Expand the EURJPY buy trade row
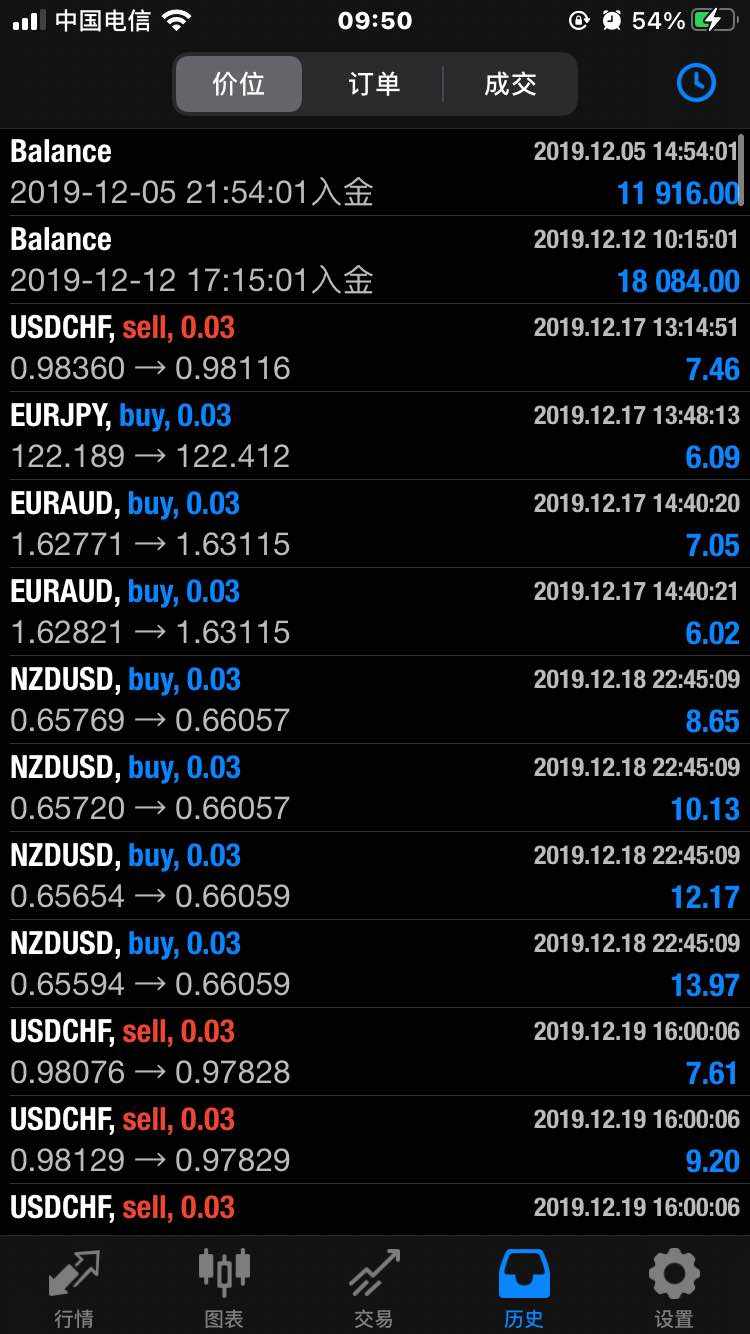750x1334 pixels. tap(375, 436)
